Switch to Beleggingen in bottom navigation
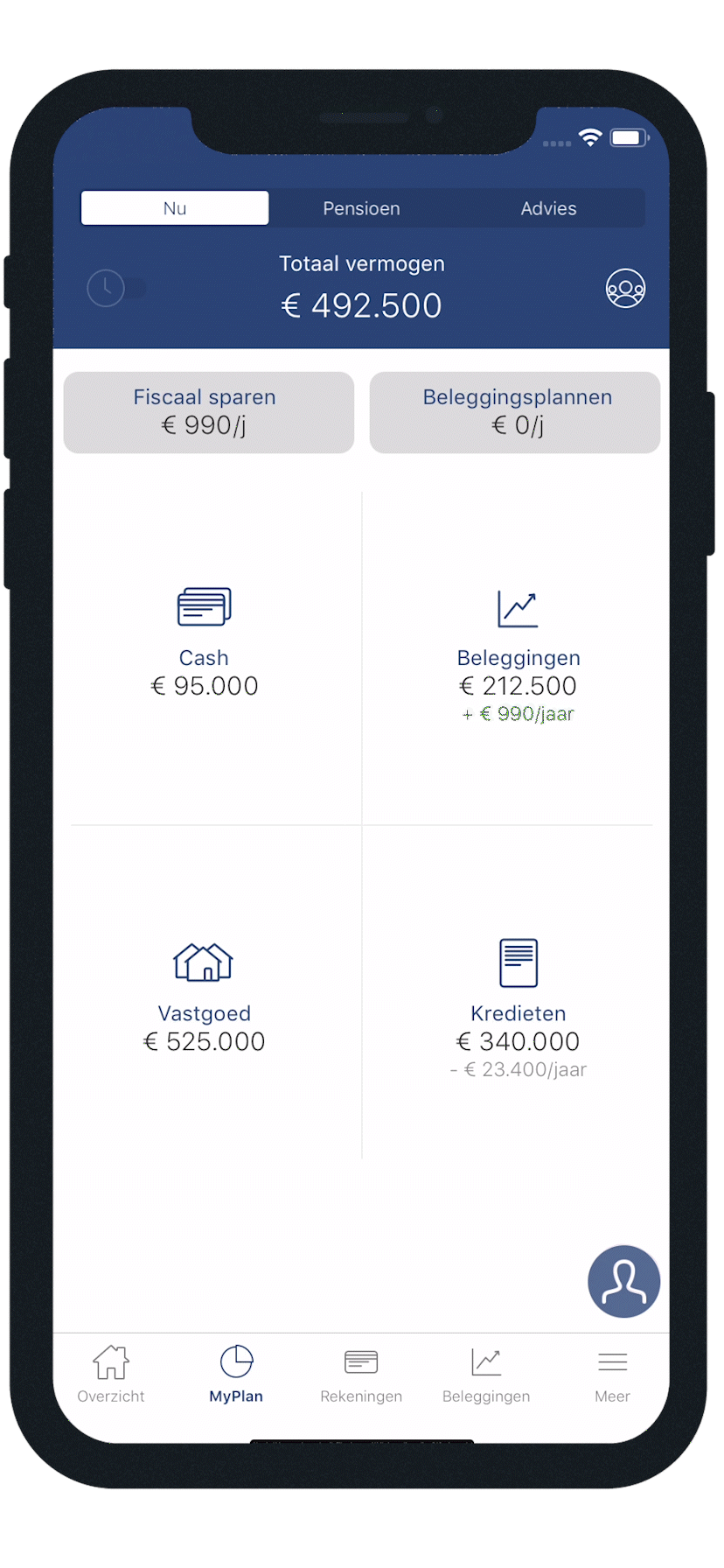Screen dimensions: 724x1568 tap(486, 1375)
